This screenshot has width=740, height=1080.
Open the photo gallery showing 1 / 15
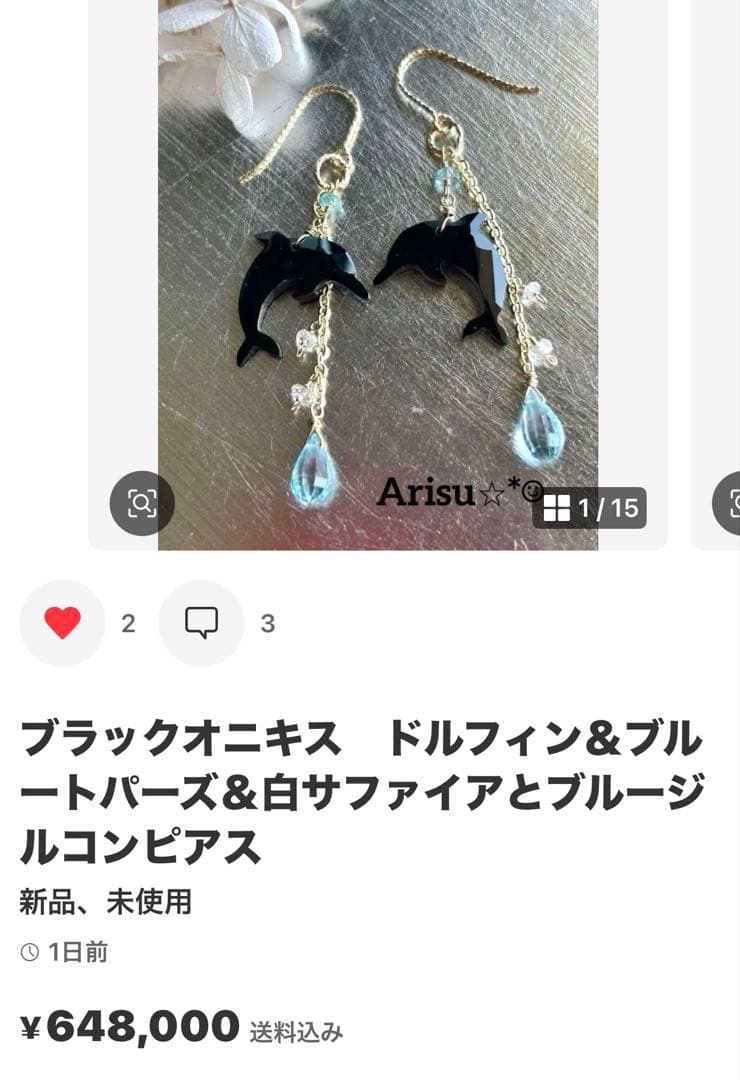(590, 508)
